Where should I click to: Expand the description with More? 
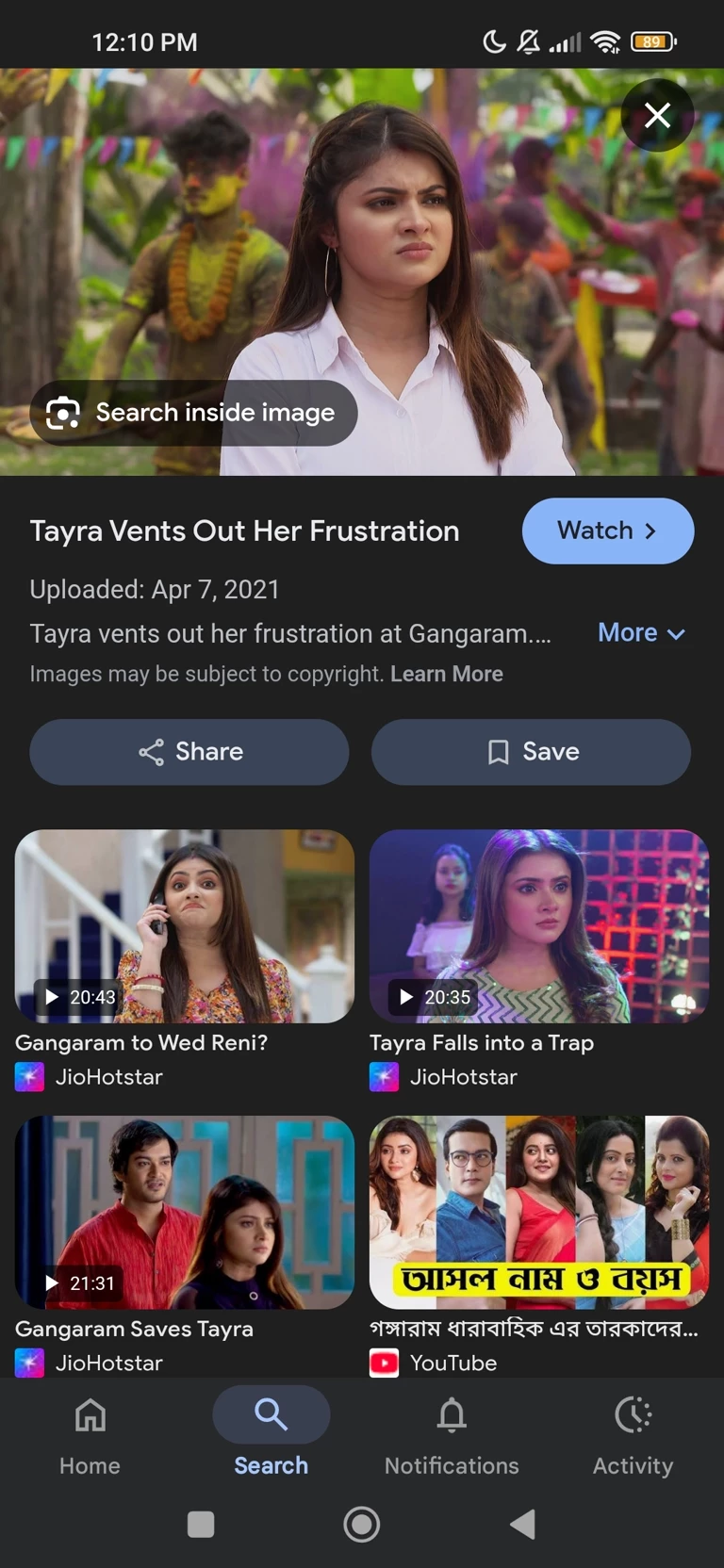point(641,632)
